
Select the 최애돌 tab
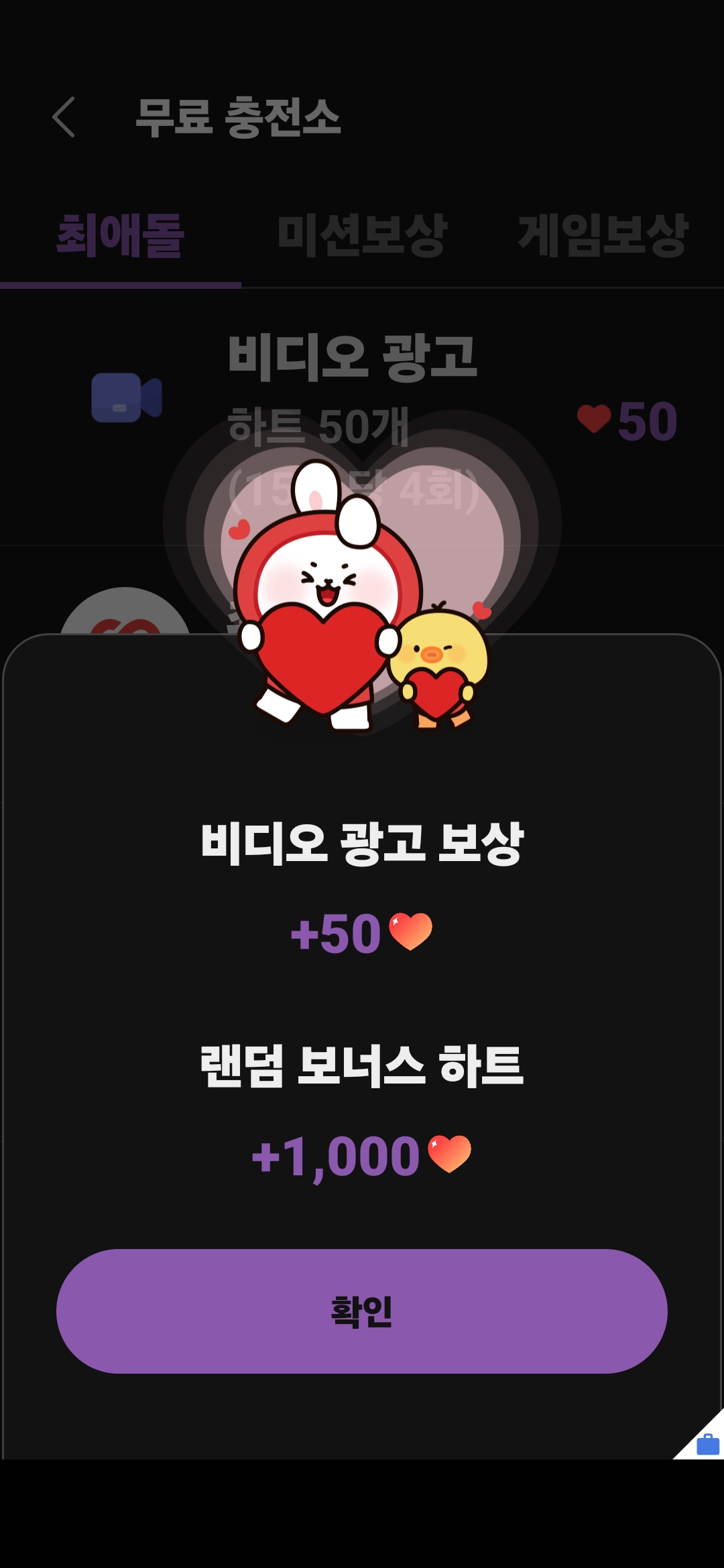click(x=121, y=236)
